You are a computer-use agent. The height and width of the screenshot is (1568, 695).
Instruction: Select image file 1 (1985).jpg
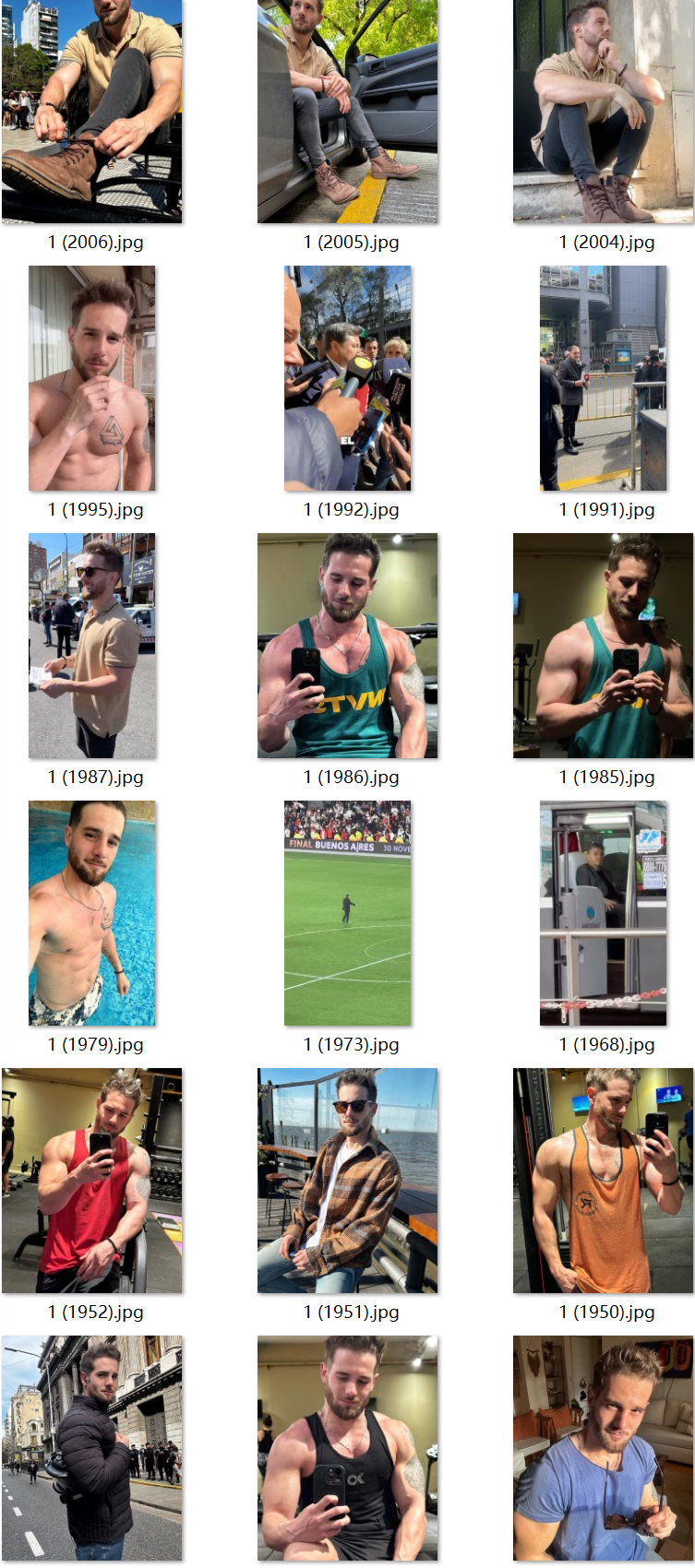tap(603, 646)
